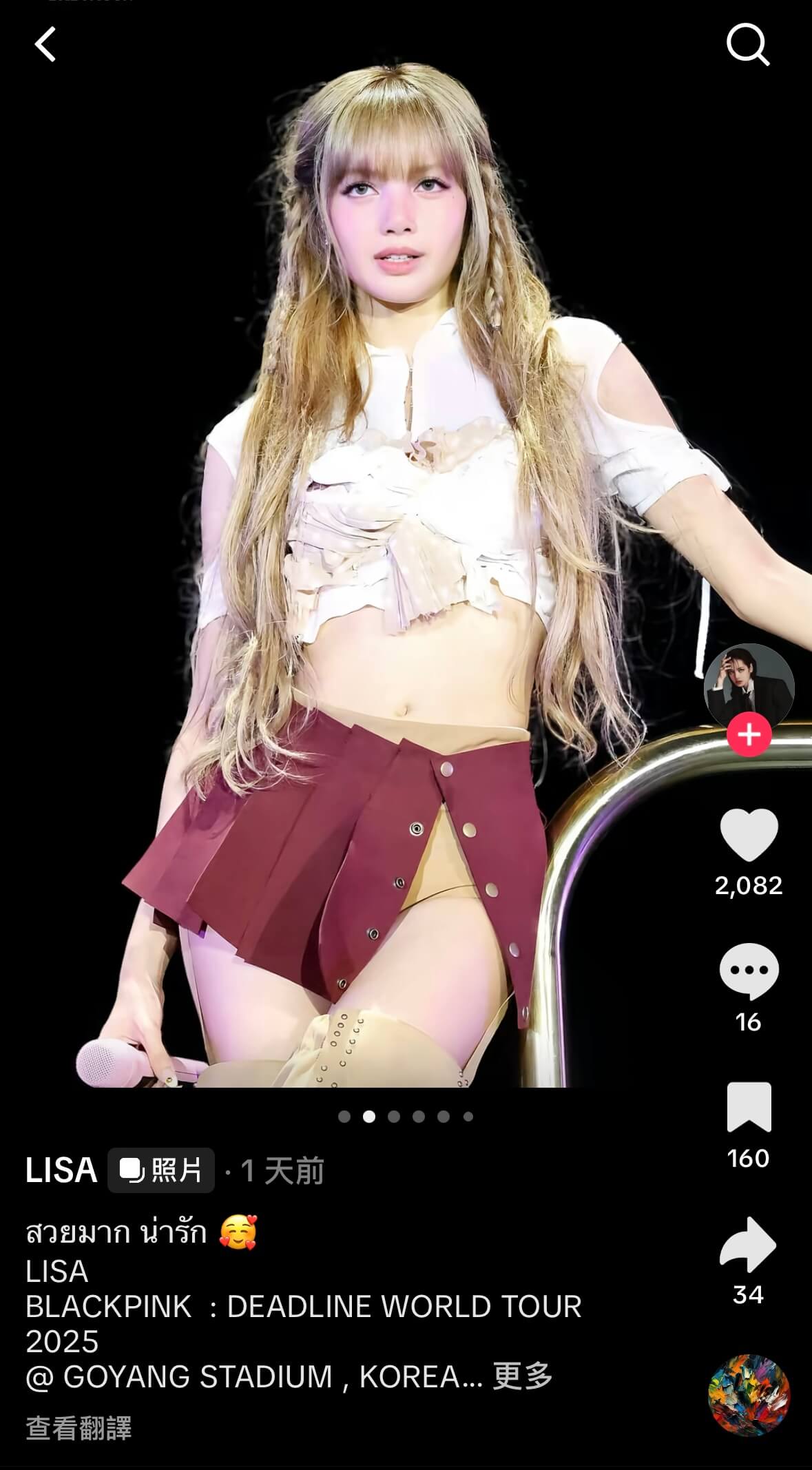This screenshot has width=812, height=1470.
Task: Bookmark this post to favorites
Action: click(x=749, y=1107)
